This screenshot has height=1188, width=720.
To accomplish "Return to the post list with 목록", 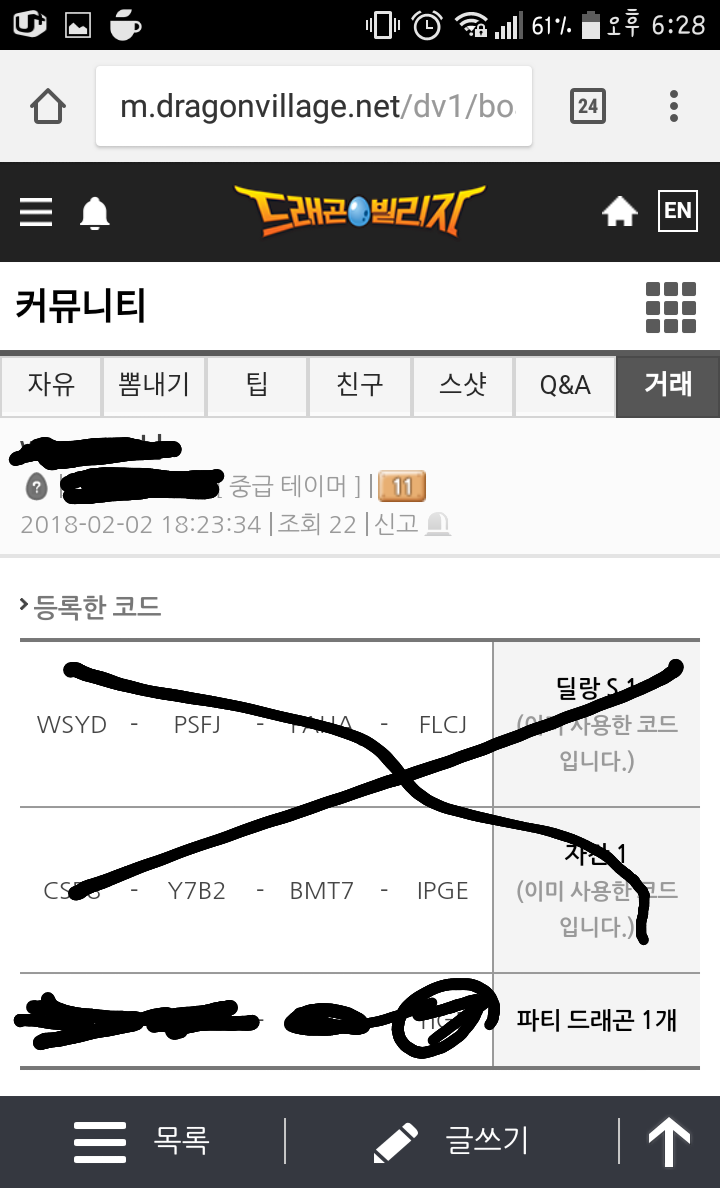I will [140, 1141].
